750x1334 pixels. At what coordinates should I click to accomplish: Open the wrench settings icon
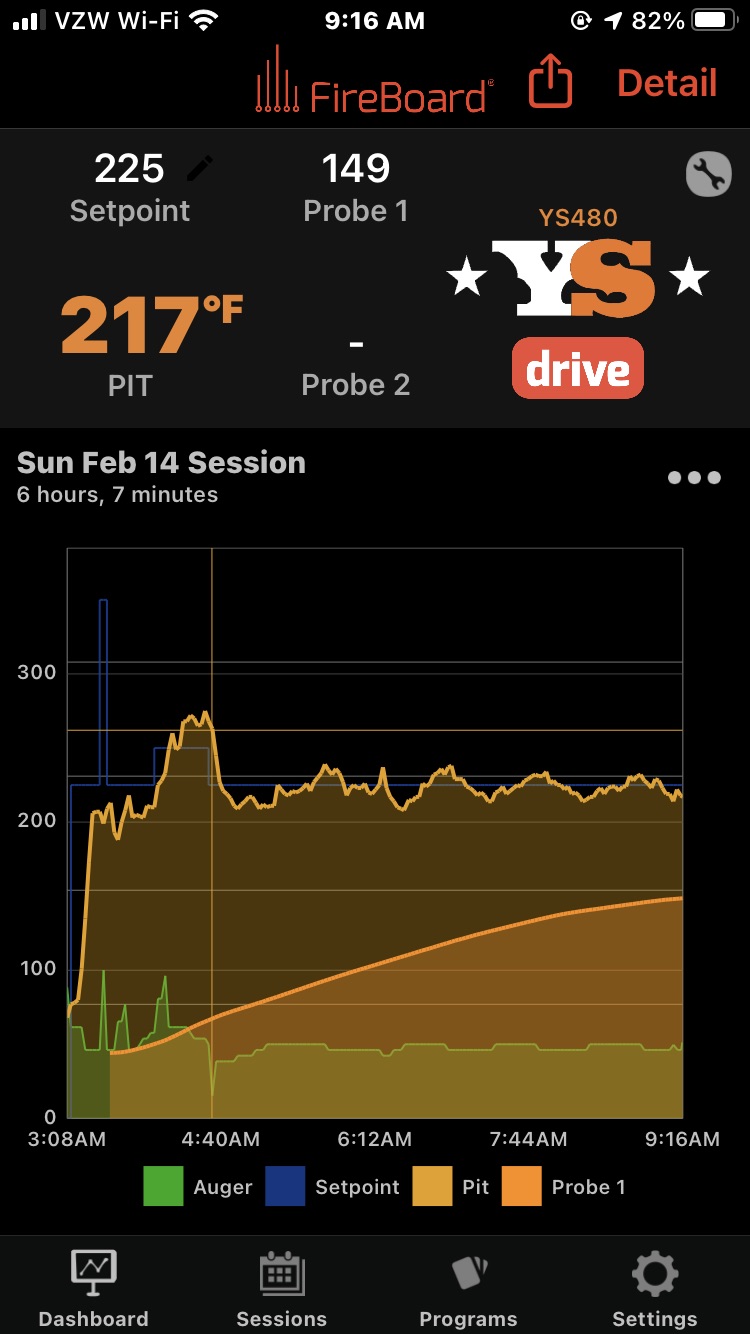click(x=708, y=175)
